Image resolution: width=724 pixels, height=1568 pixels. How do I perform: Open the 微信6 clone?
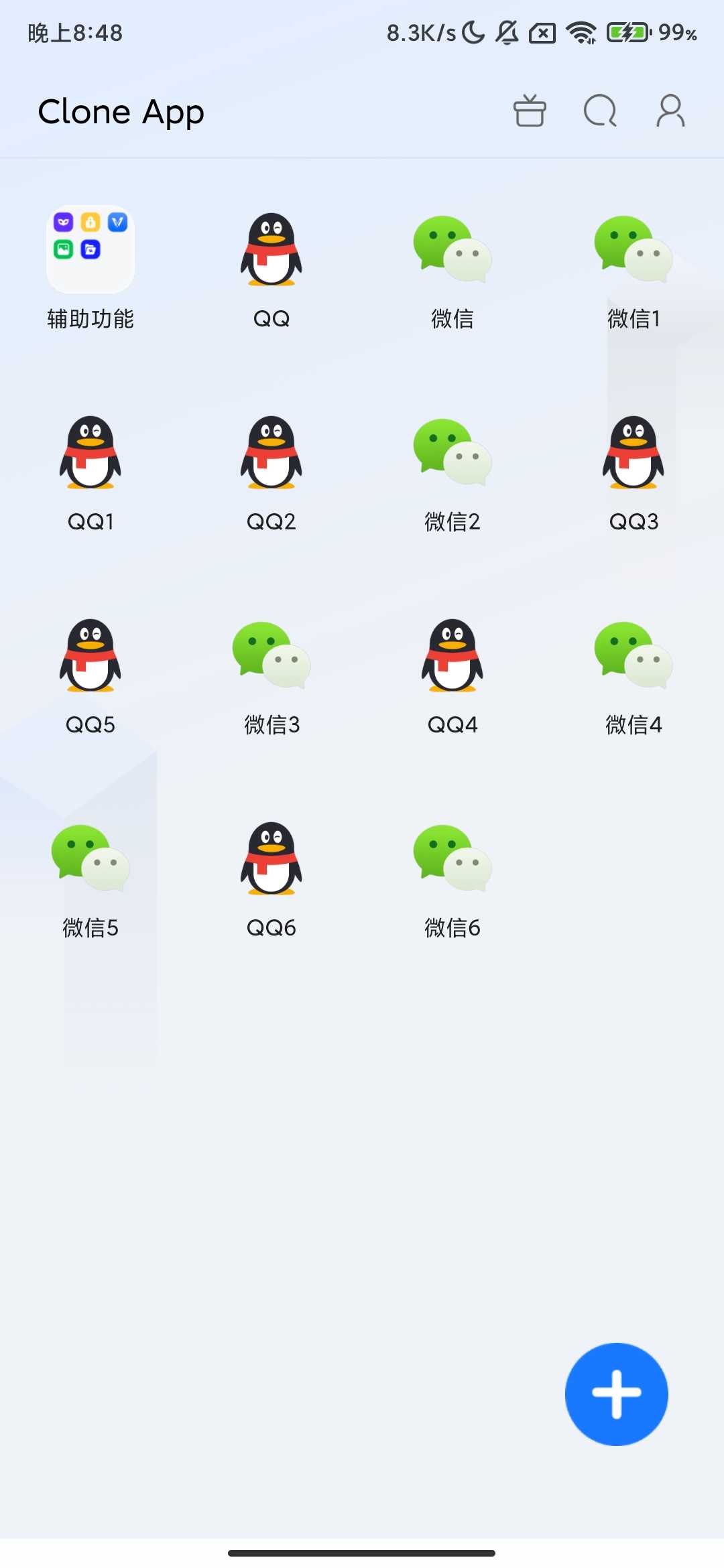coord(452,858)
